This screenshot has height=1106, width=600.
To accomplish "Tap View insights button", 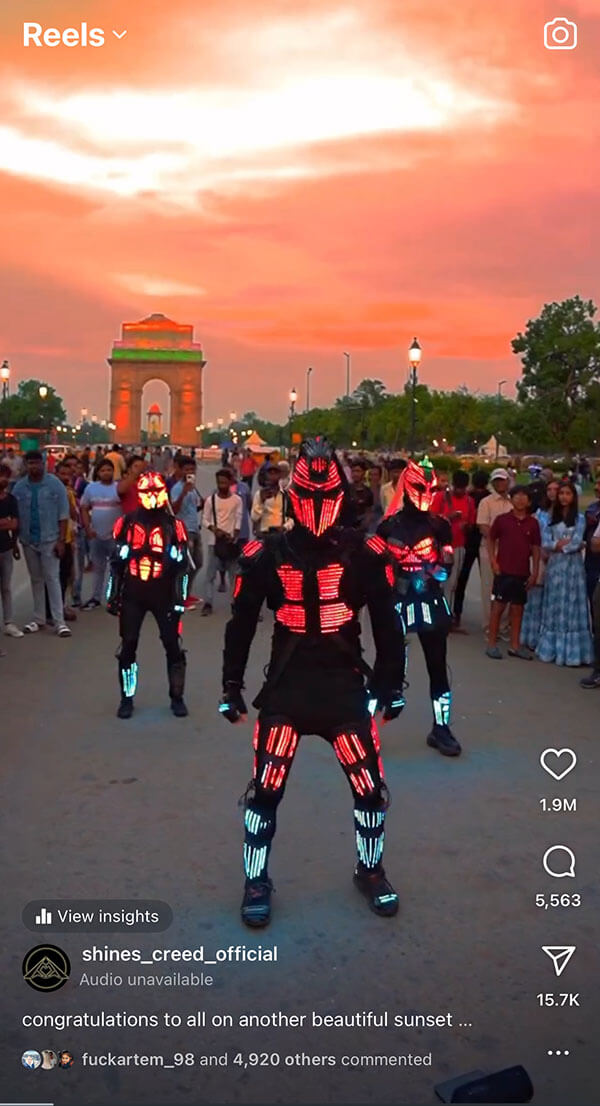I will [97, 916].
